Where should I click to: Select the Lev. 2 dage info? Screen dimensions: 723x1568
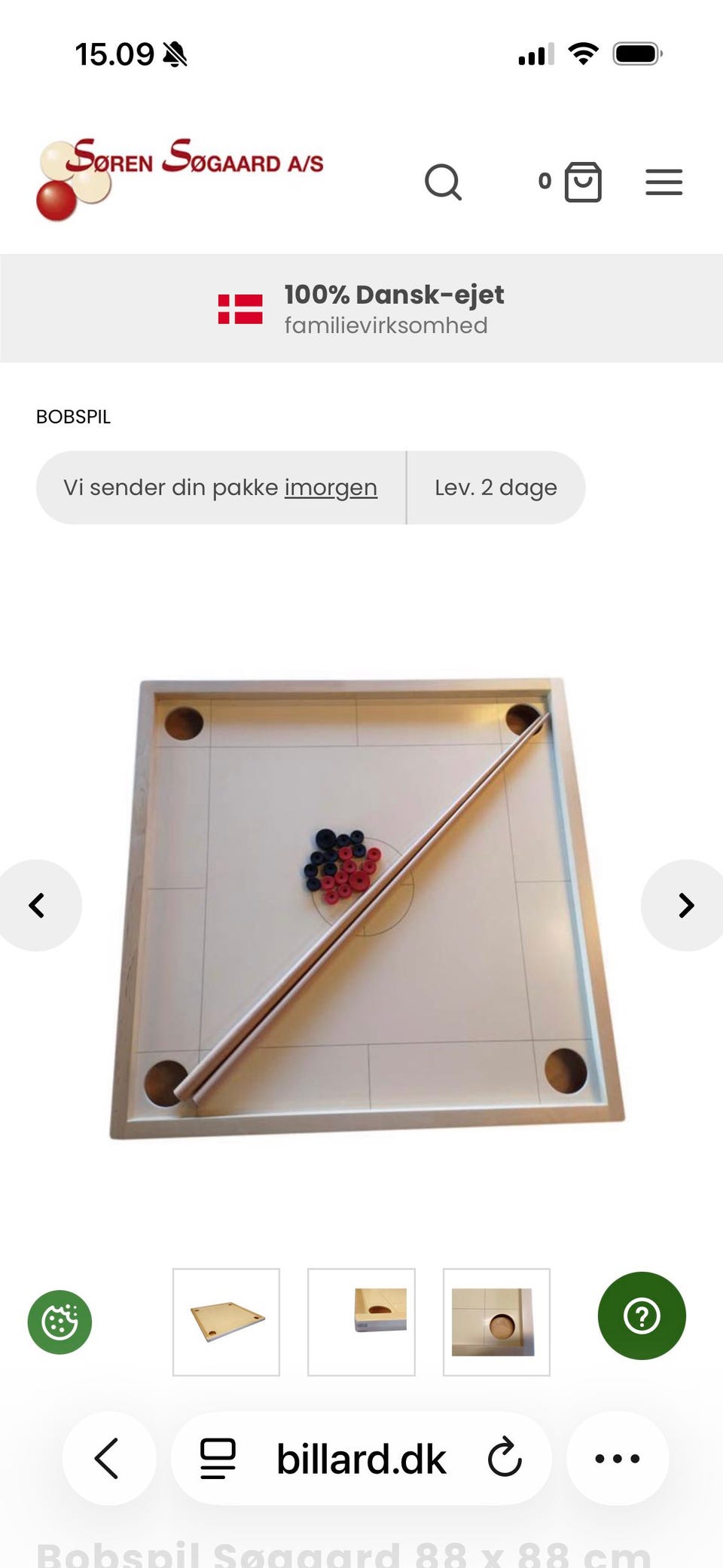pos(496,488)
